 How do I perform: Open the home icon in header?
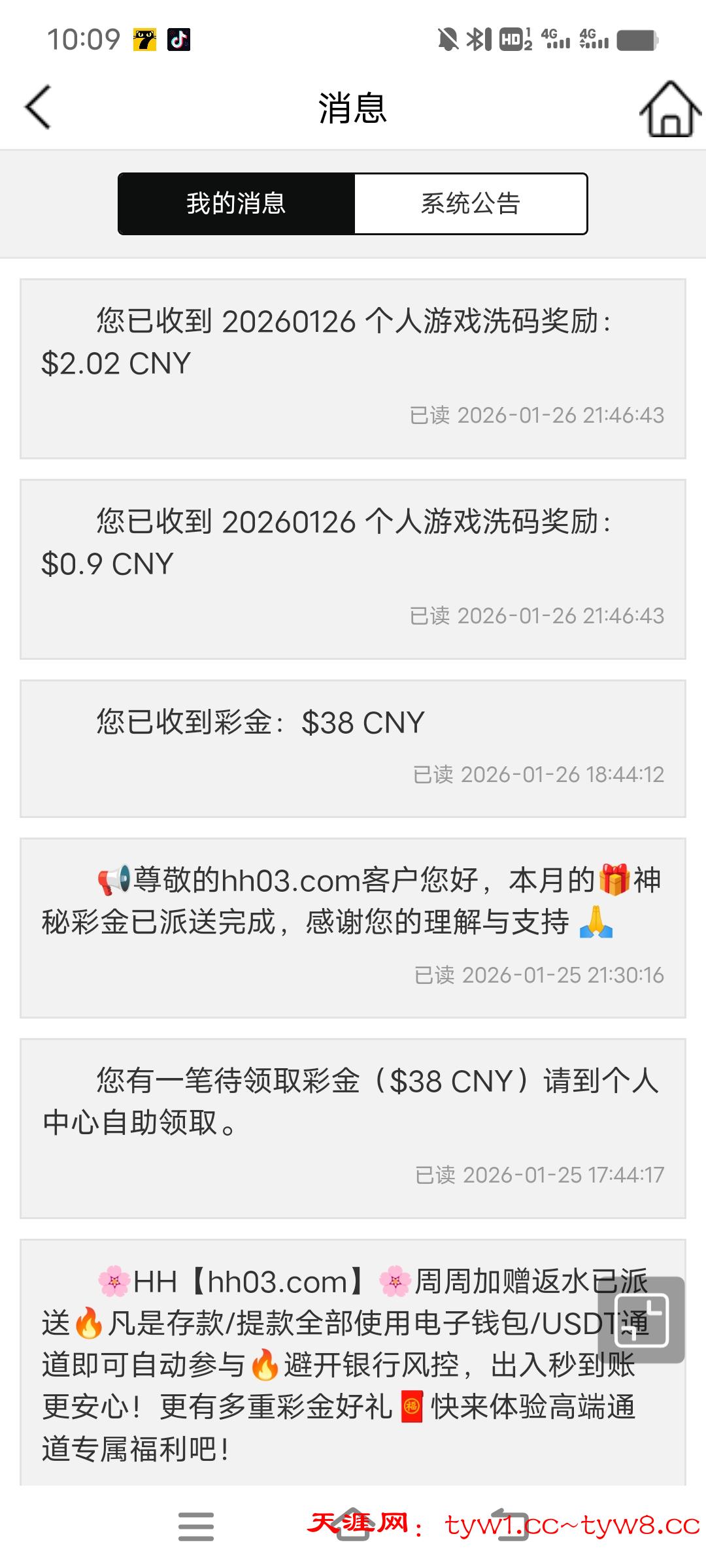click(669, 109)
